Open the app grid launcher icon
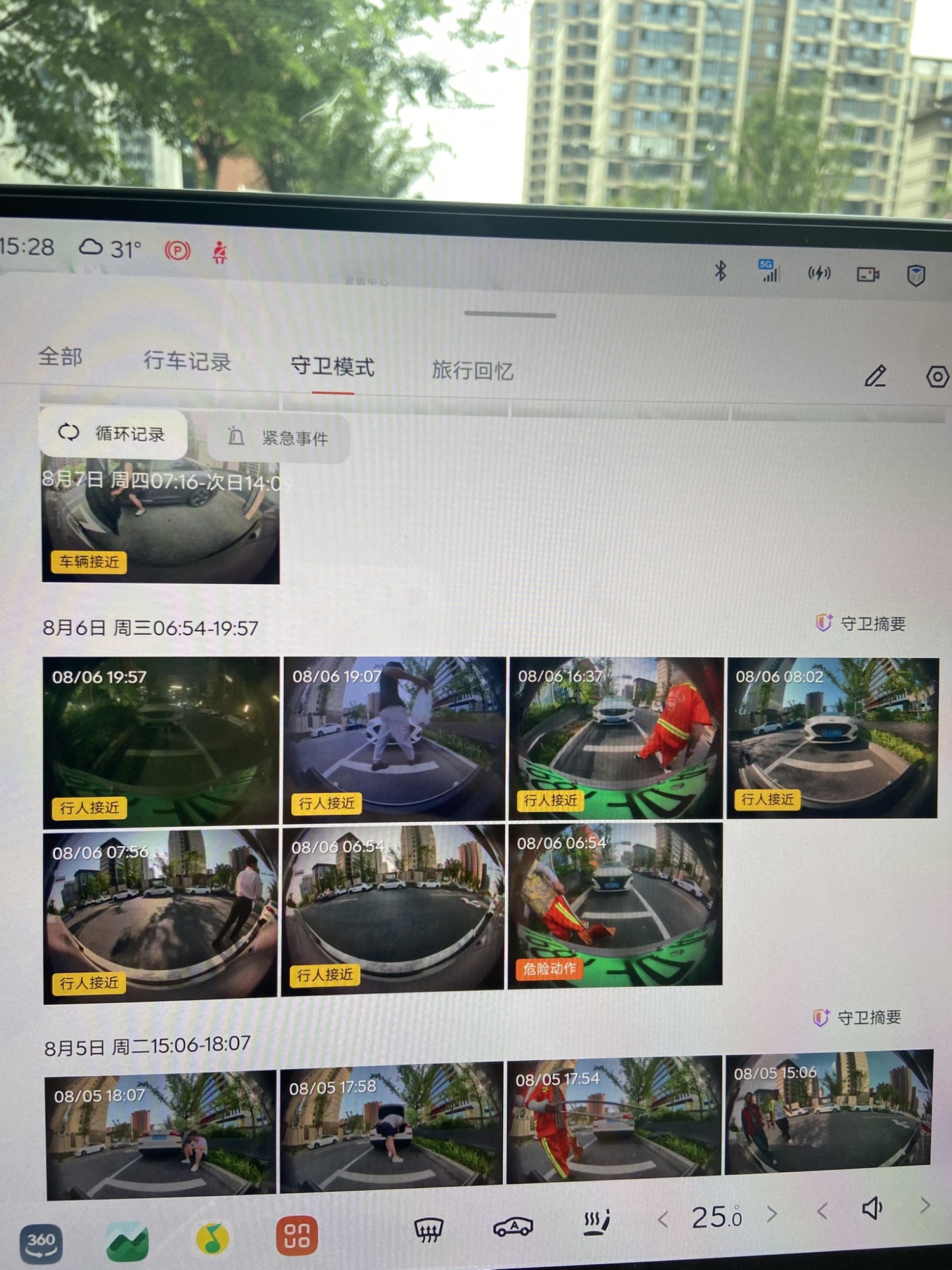 296,1236
